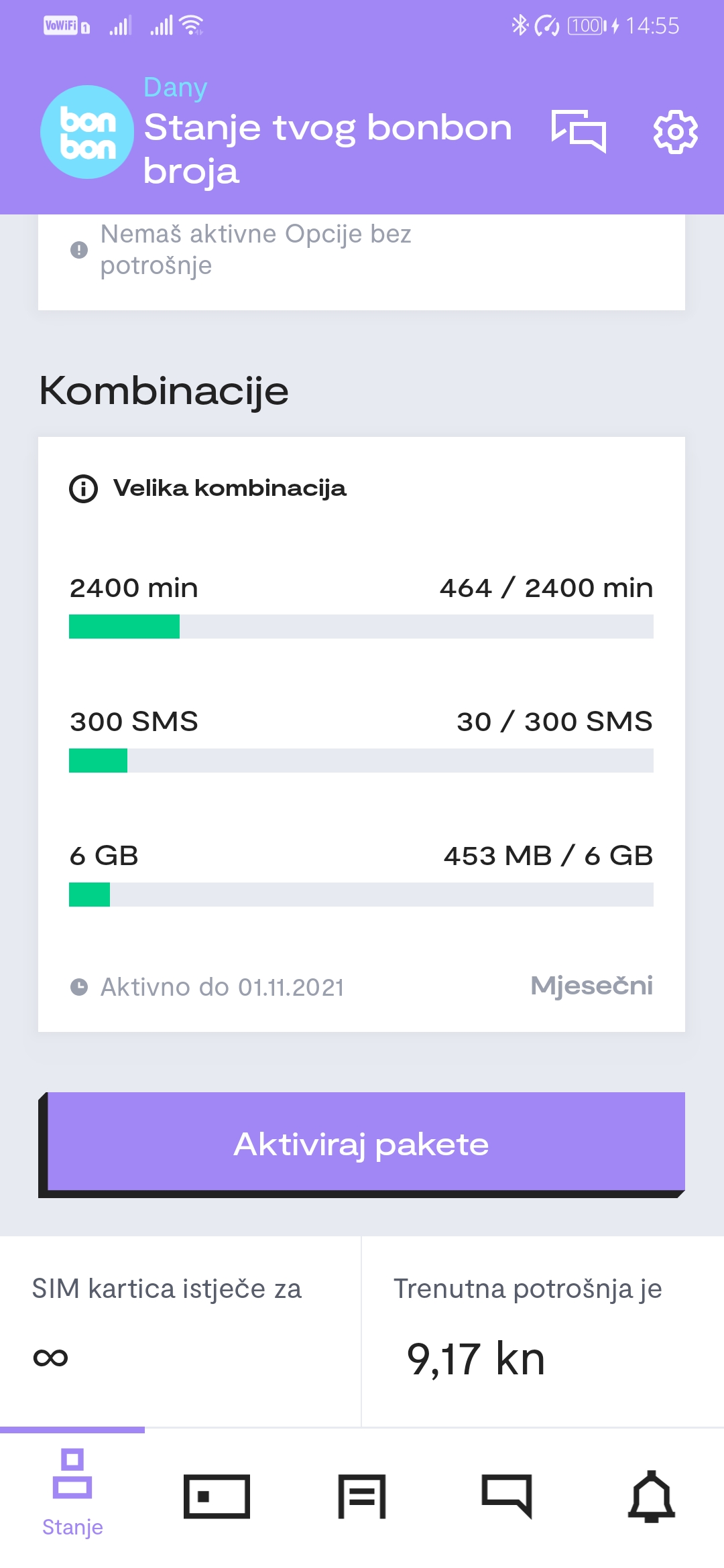This screenshot has height=1568, width=724.
Task: Open the chat icon in the header
Action: (x=579, y=131)
